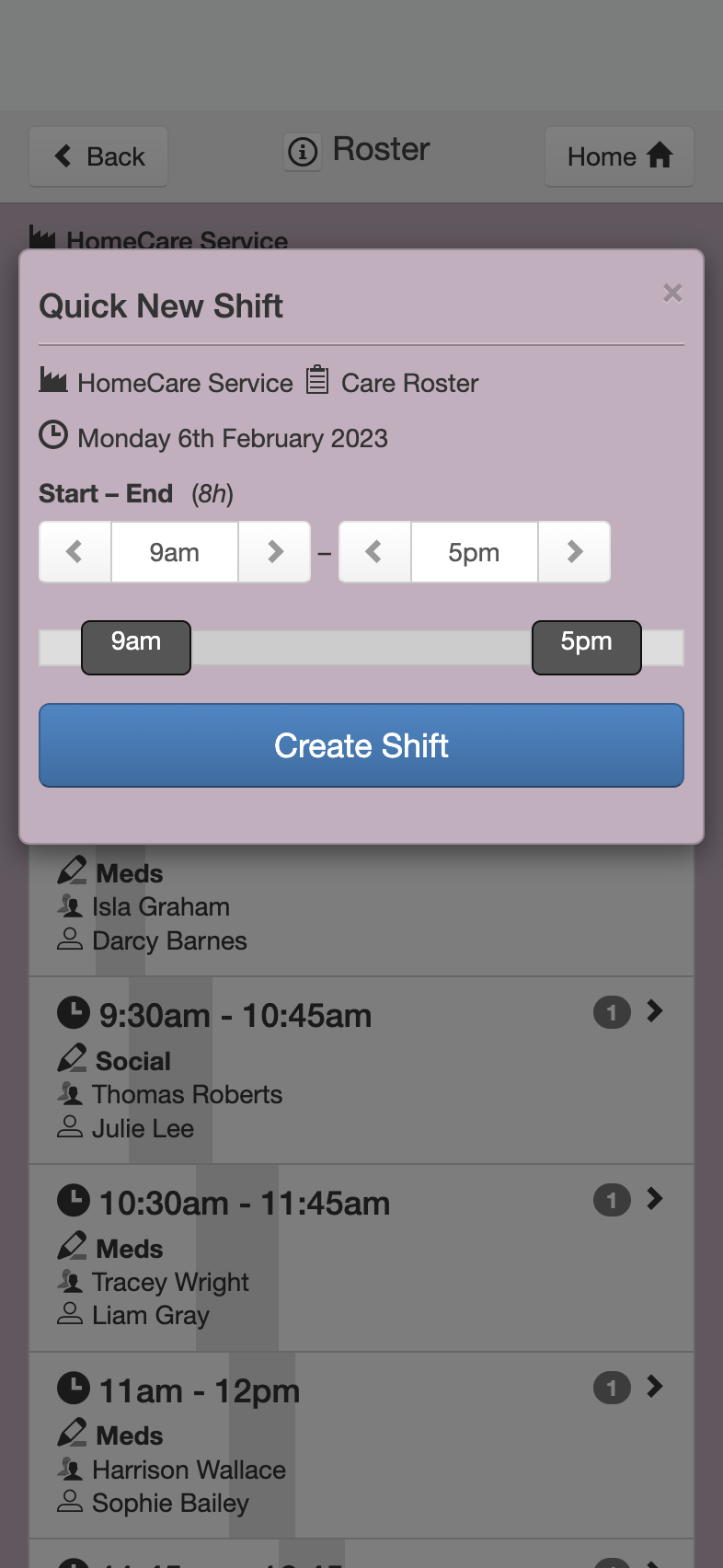Close the Quick New Shift dialog
This screenshot has width=723, height=1568.
click(672, 293)
